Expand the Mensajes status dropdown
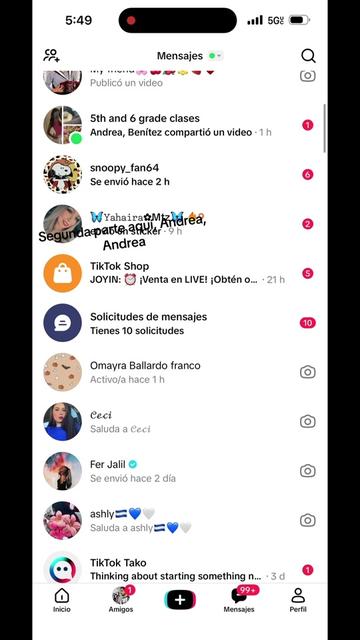The image size is (360, 640). tap(215, 56)
